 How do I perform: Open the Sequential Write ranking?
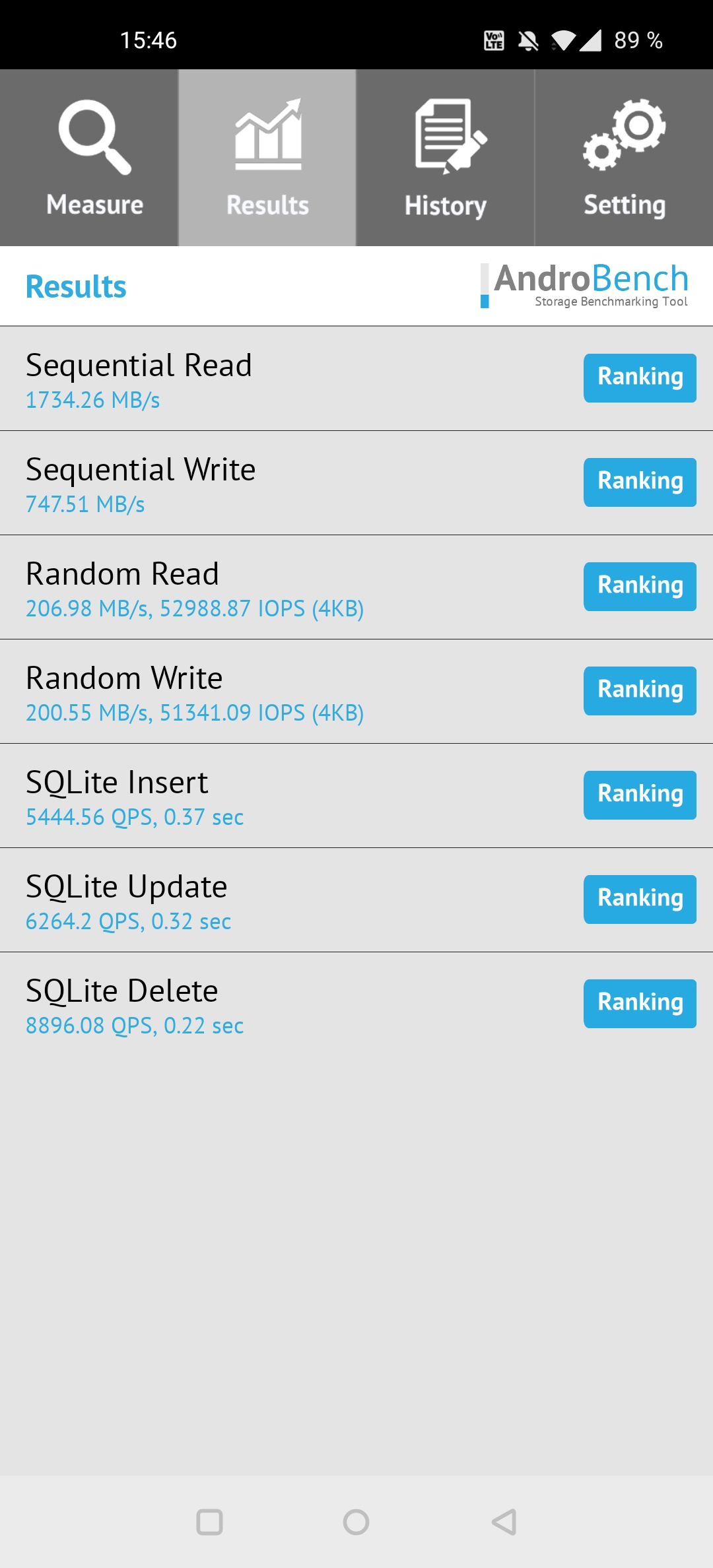(640, 482)
